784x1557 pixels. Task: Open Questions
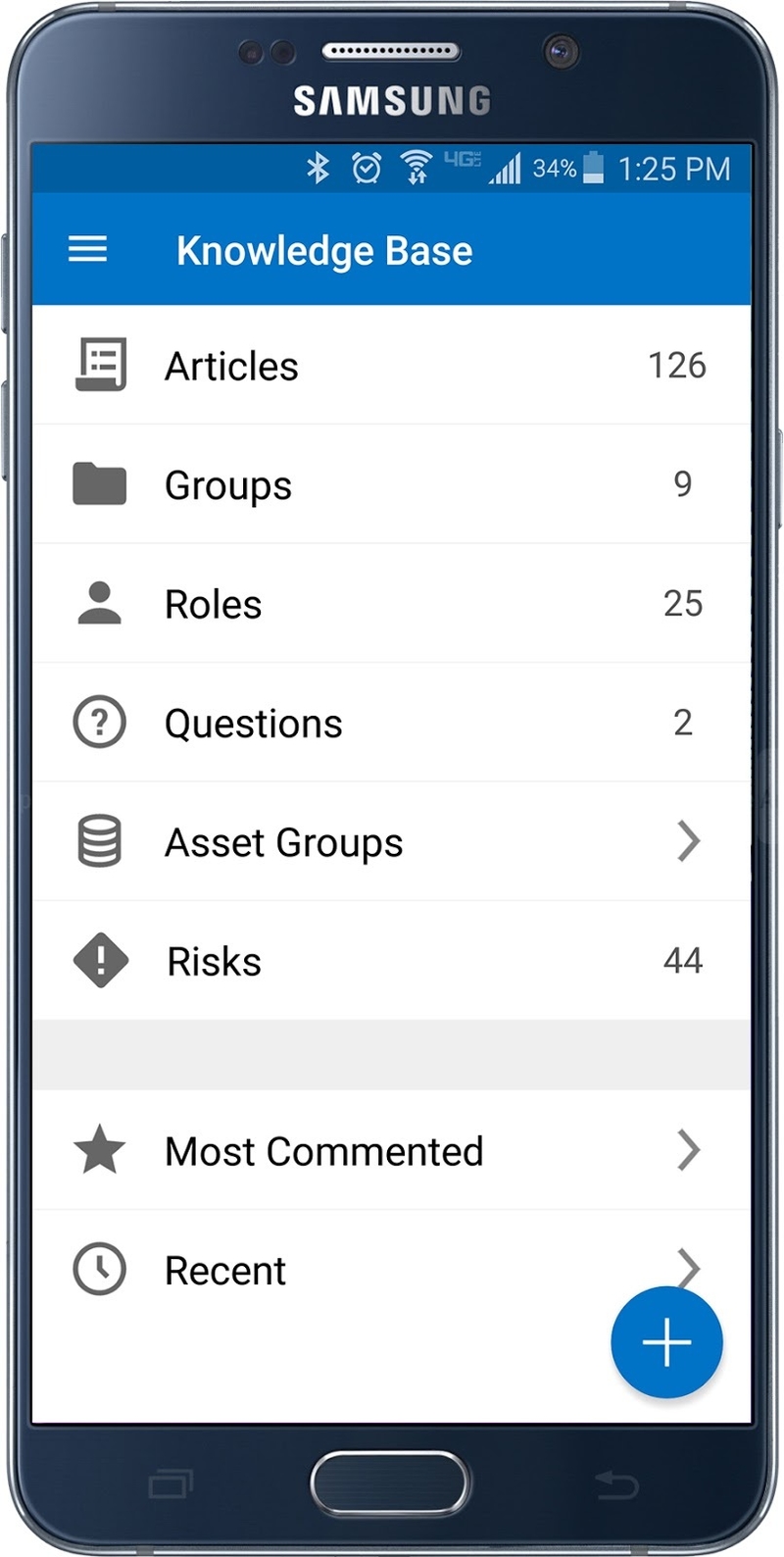[x=392, y=723]
